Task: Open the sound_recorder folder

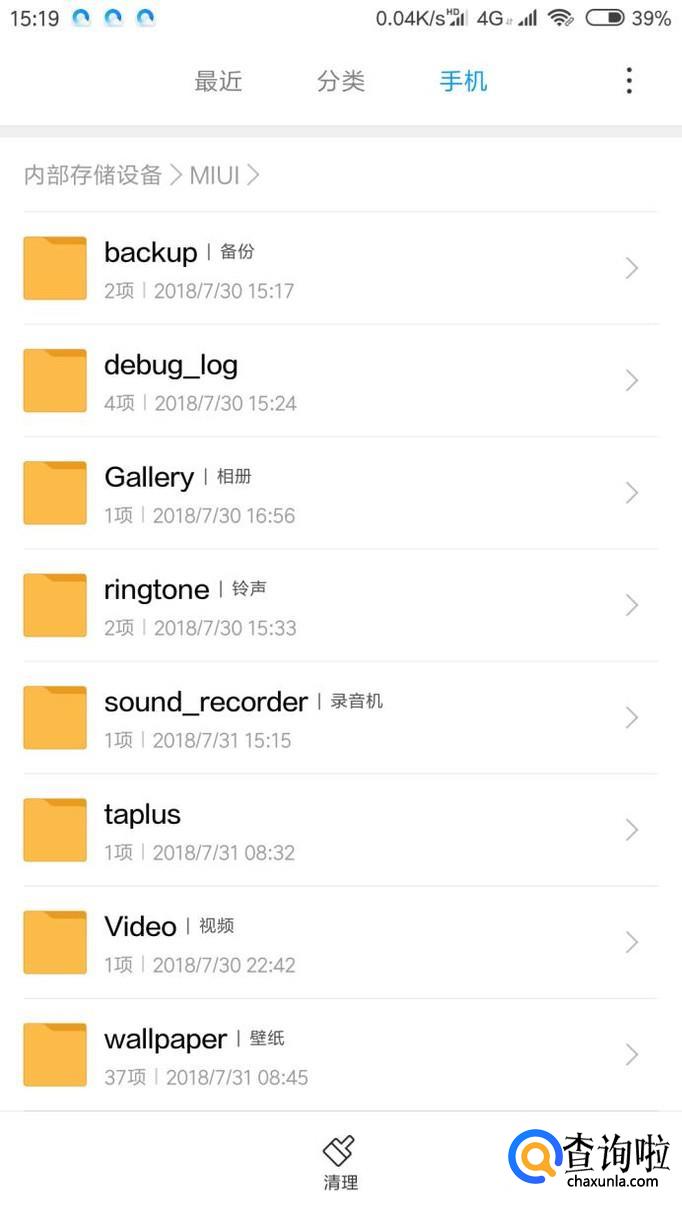Action: click(340, 718)
